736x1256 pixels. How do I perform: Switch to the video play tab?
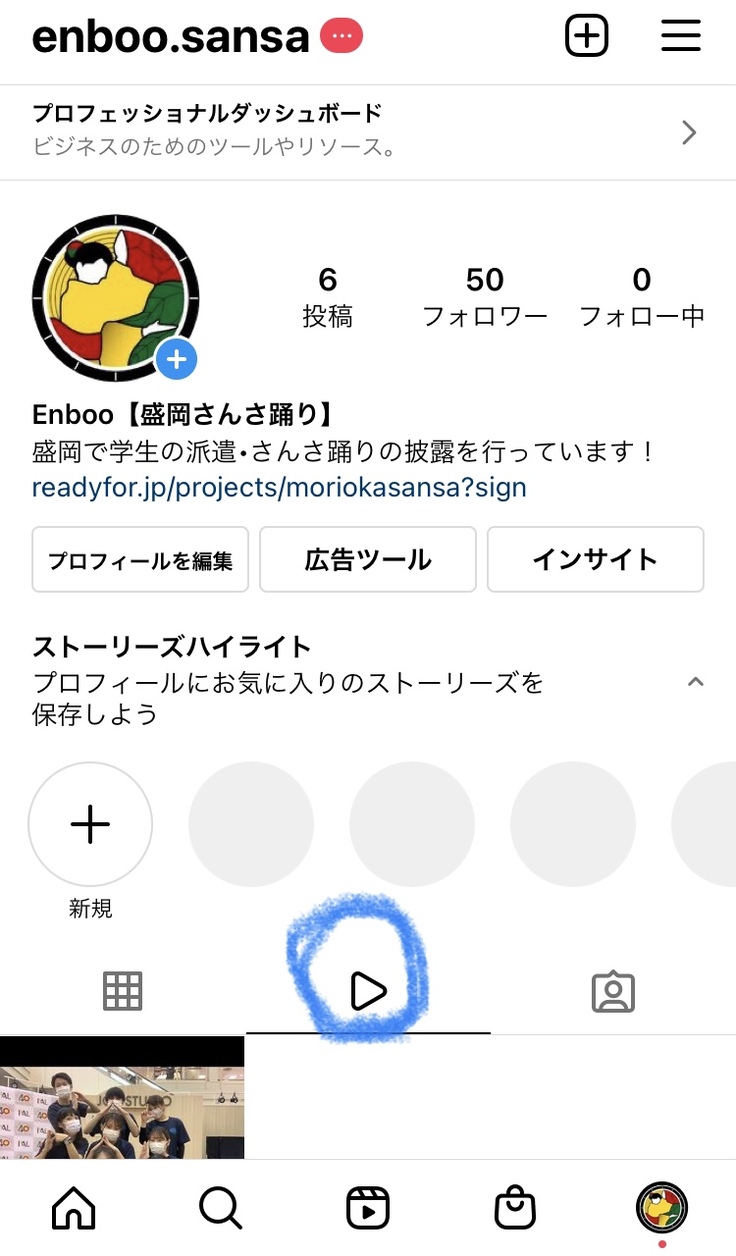tap(368, 991)
